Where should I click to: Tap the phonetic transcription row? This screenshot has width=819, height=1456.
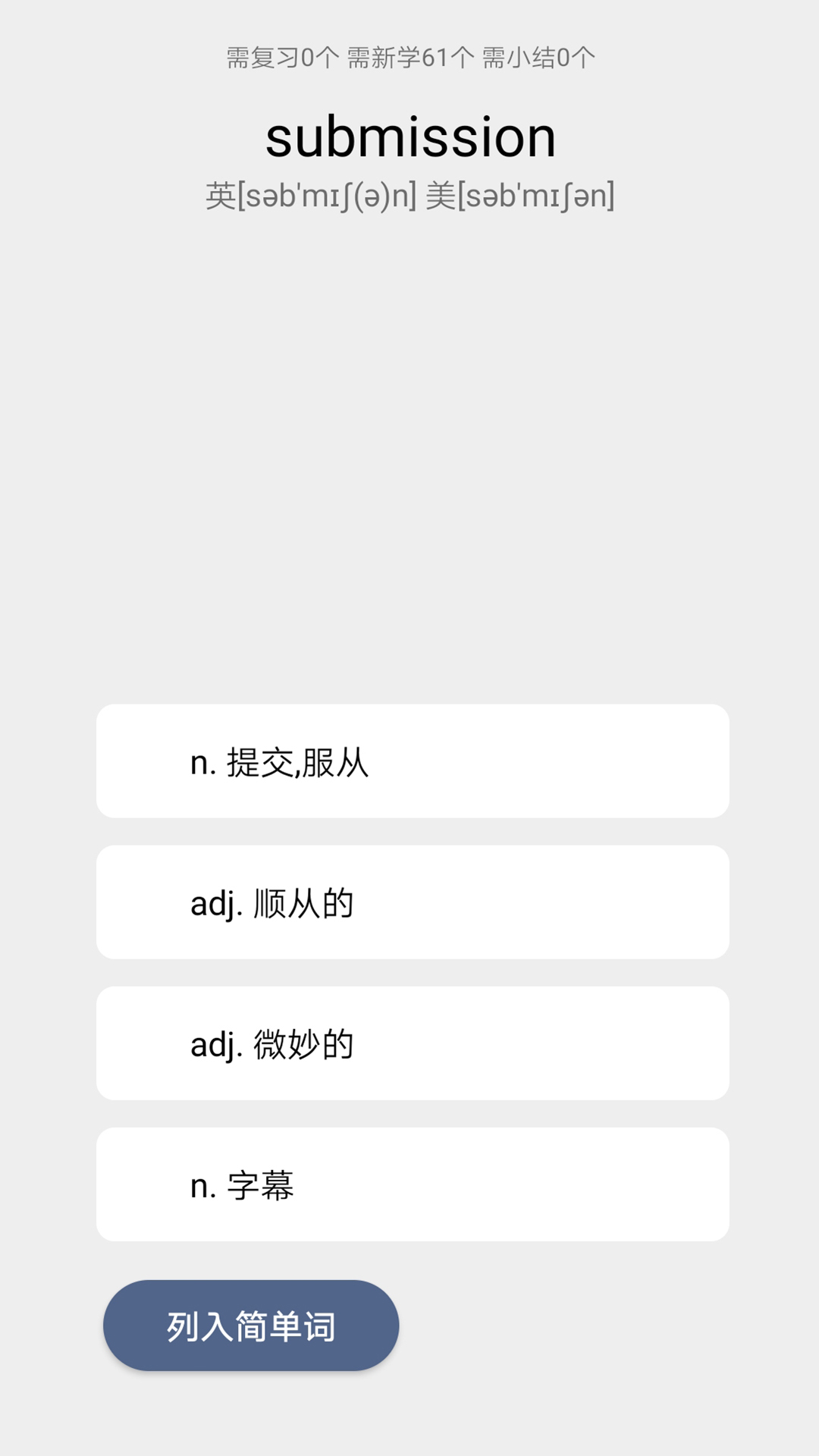(409, 196)
